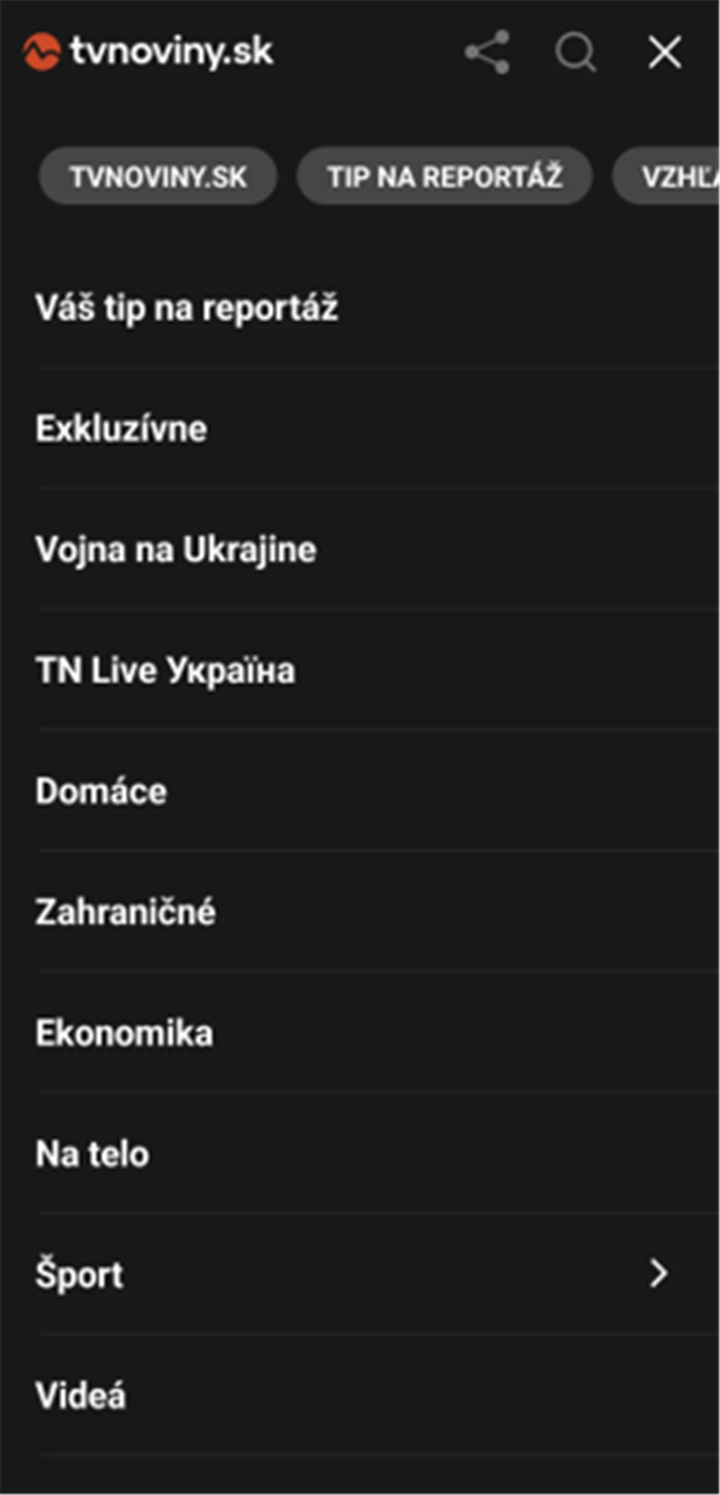Tap the tvnoviny.sk logo to go home

point(148,51)
